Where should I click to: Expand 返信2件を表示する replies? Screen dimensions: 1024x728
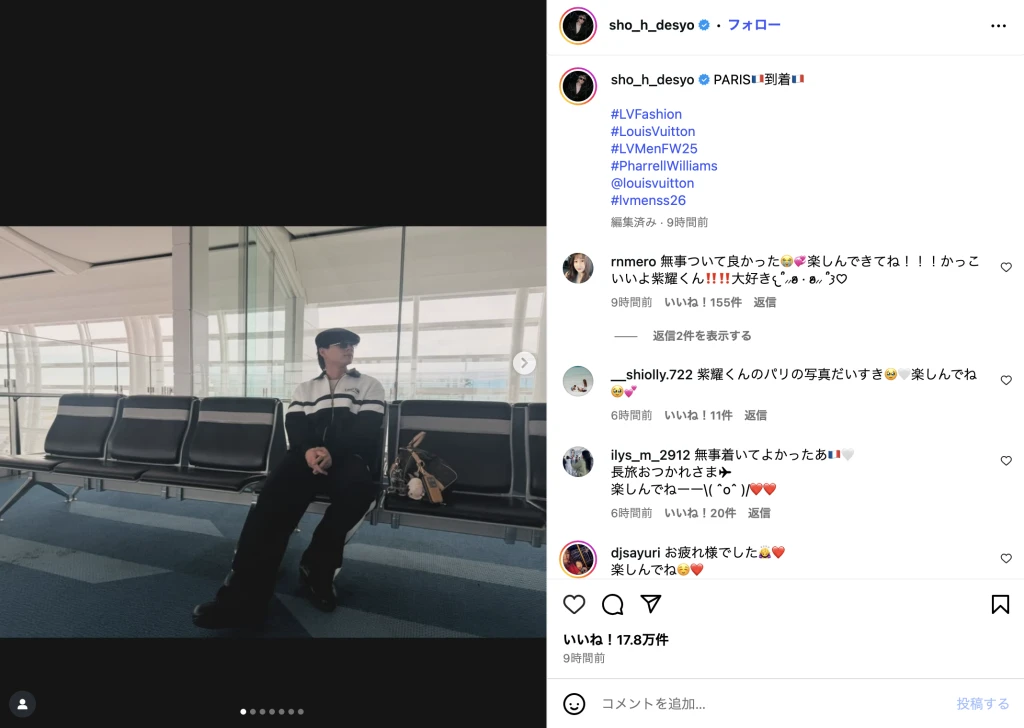[x=701, y=336]
